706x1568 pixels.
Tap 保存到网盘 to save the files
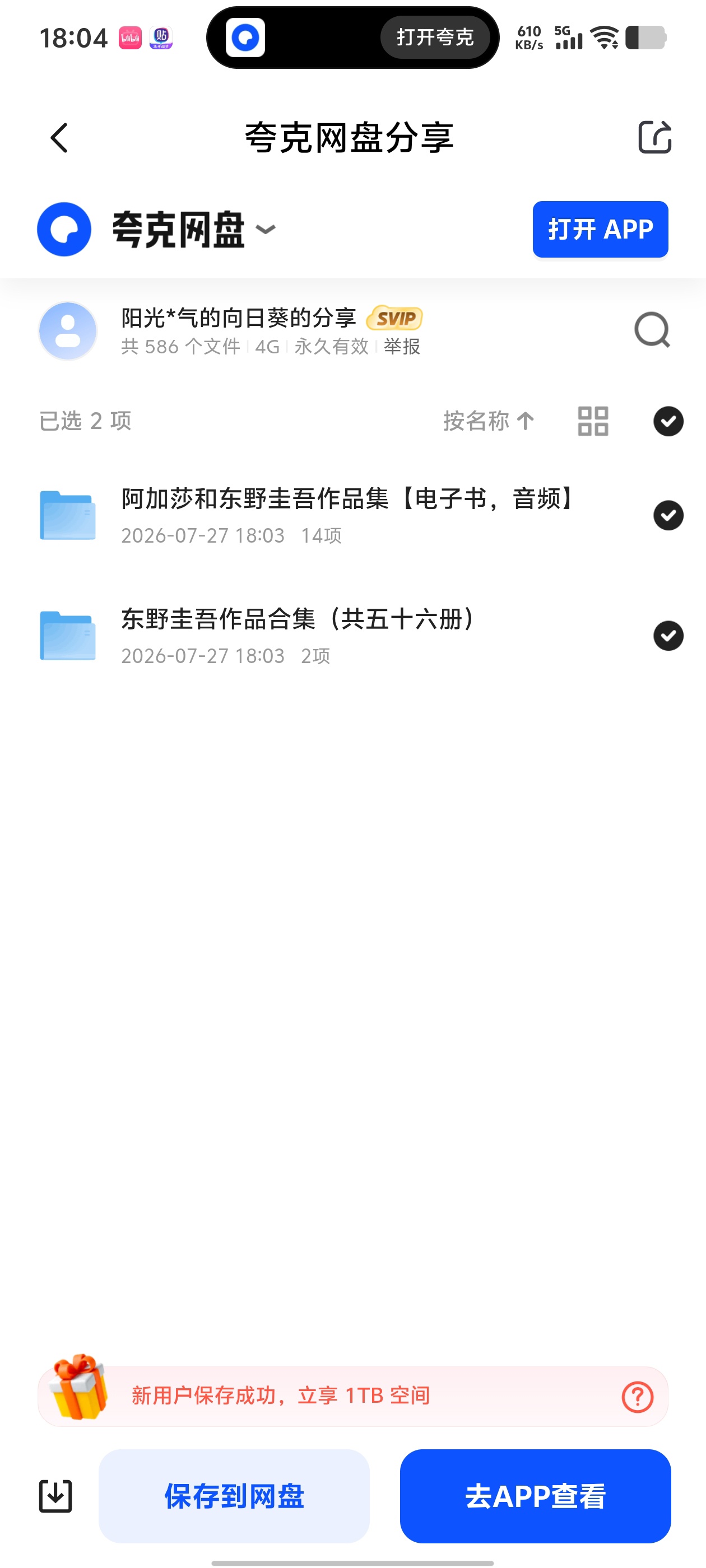point(234,1496)
